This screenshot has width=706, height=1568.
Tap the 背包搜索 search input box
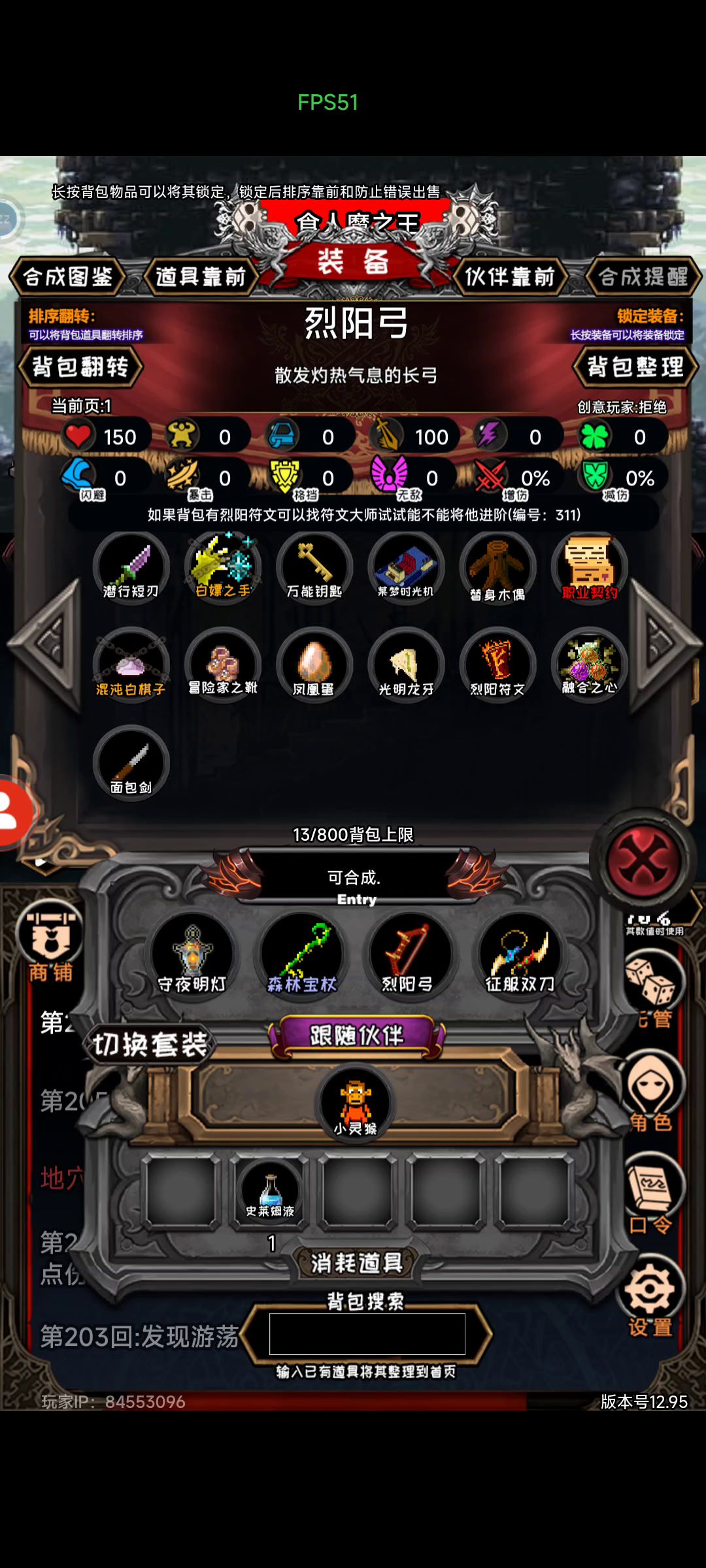point(367,1333)
